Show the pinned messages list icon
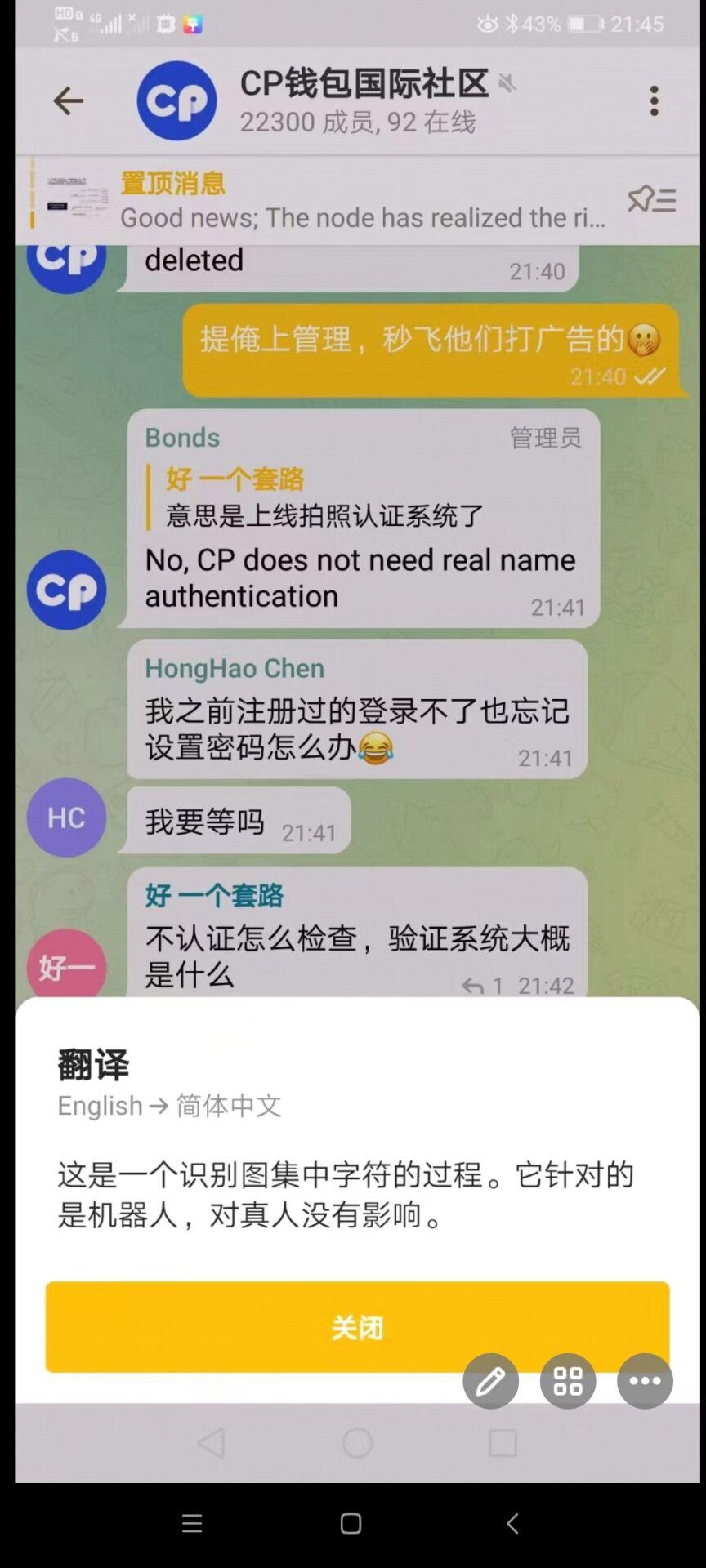This screenshot has width=706, height=1568. click(651, 199)
